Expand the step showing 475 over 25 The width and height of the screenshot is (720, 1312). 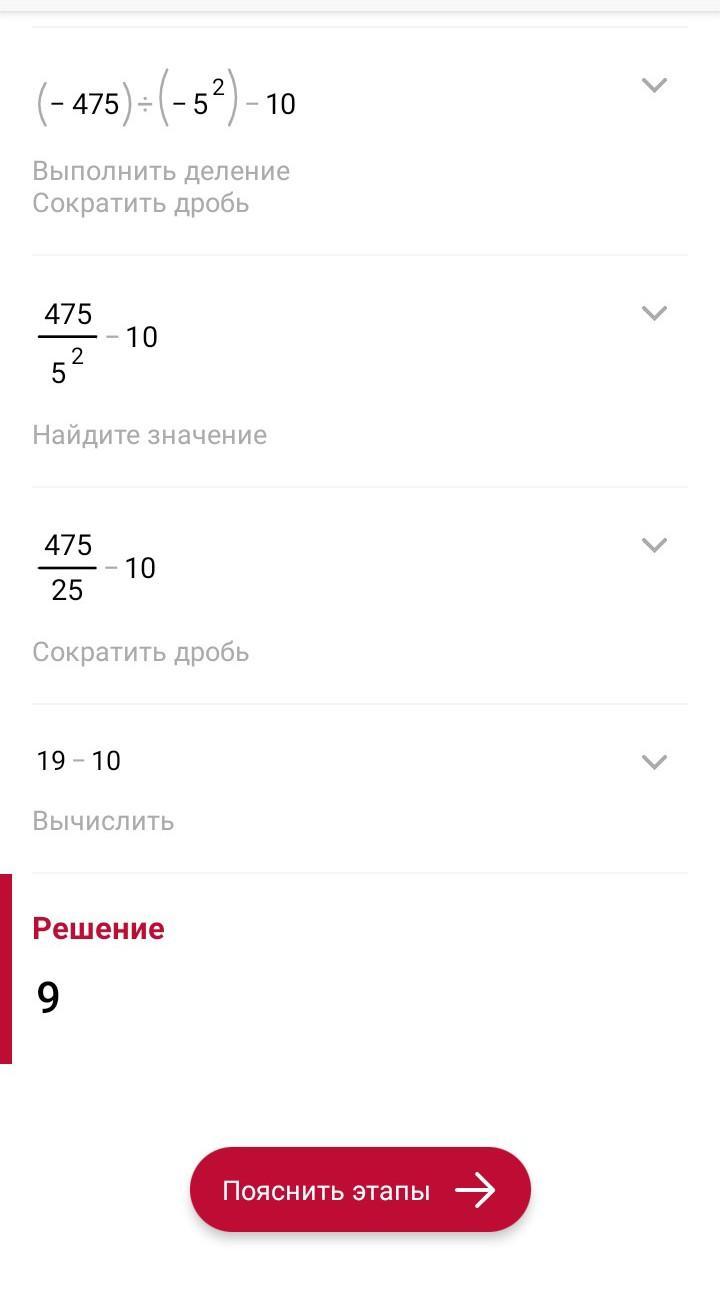(654, 545)
